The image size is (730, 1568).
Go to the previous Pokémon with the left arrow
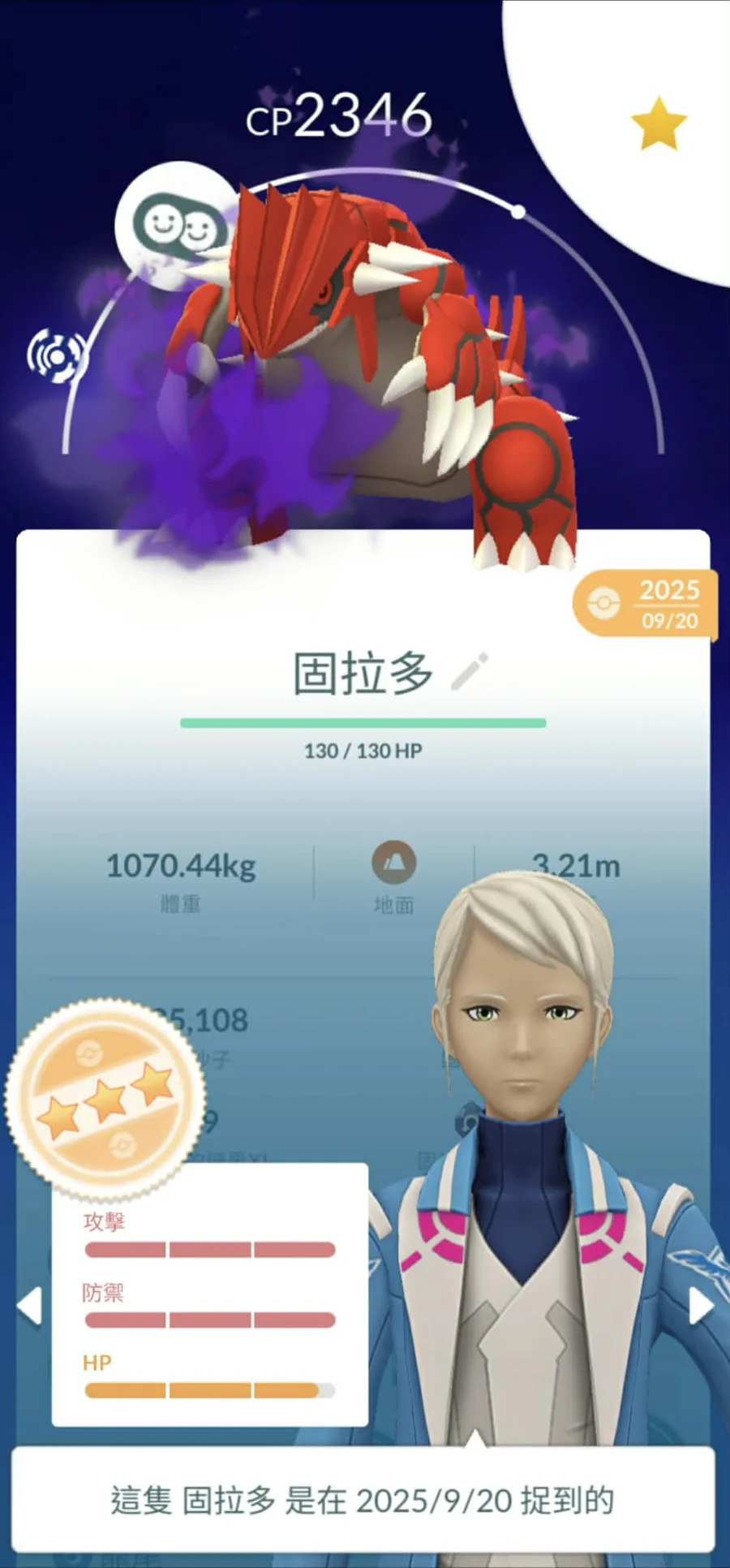click(30, 1306)
